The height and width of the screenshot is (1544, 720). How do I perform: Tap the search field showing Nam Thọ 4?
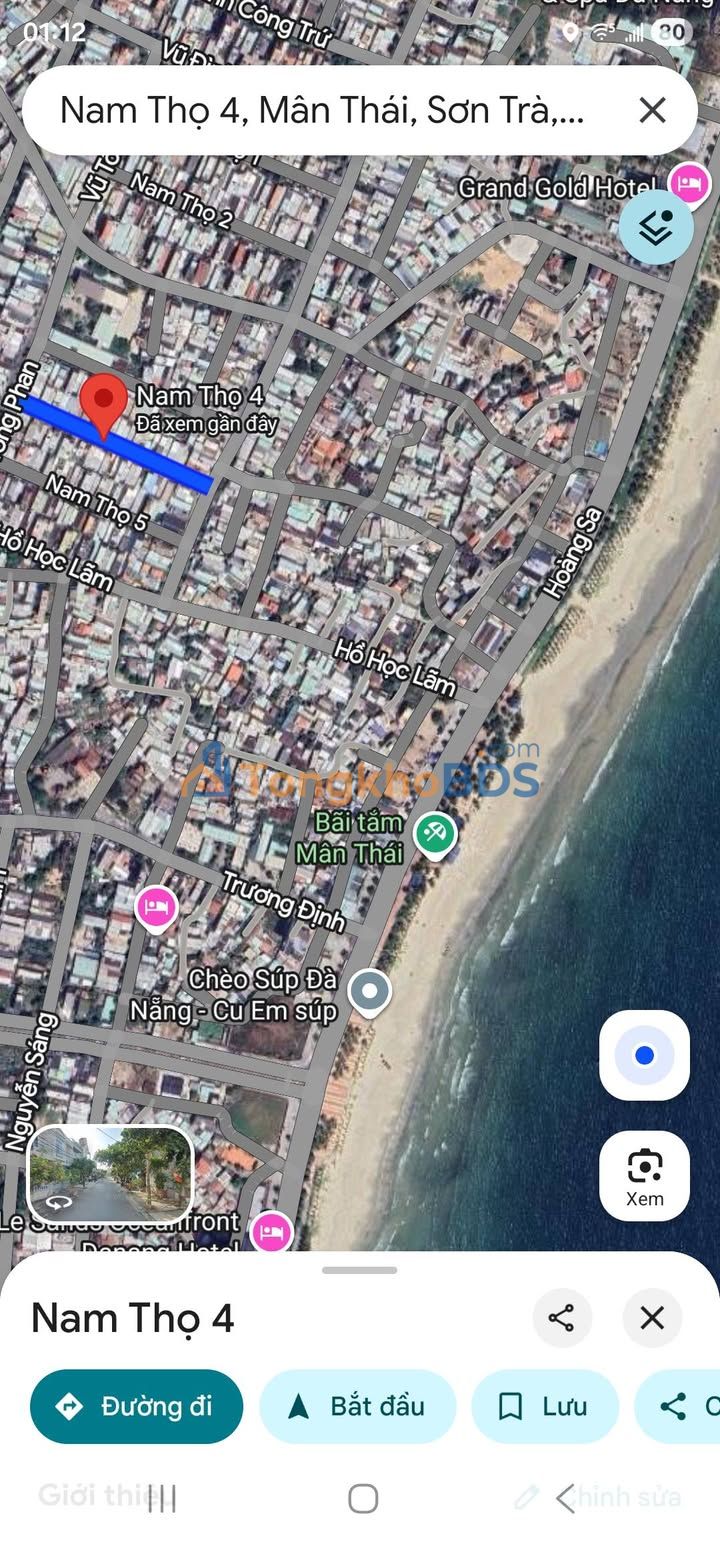(x=320, y=110)
